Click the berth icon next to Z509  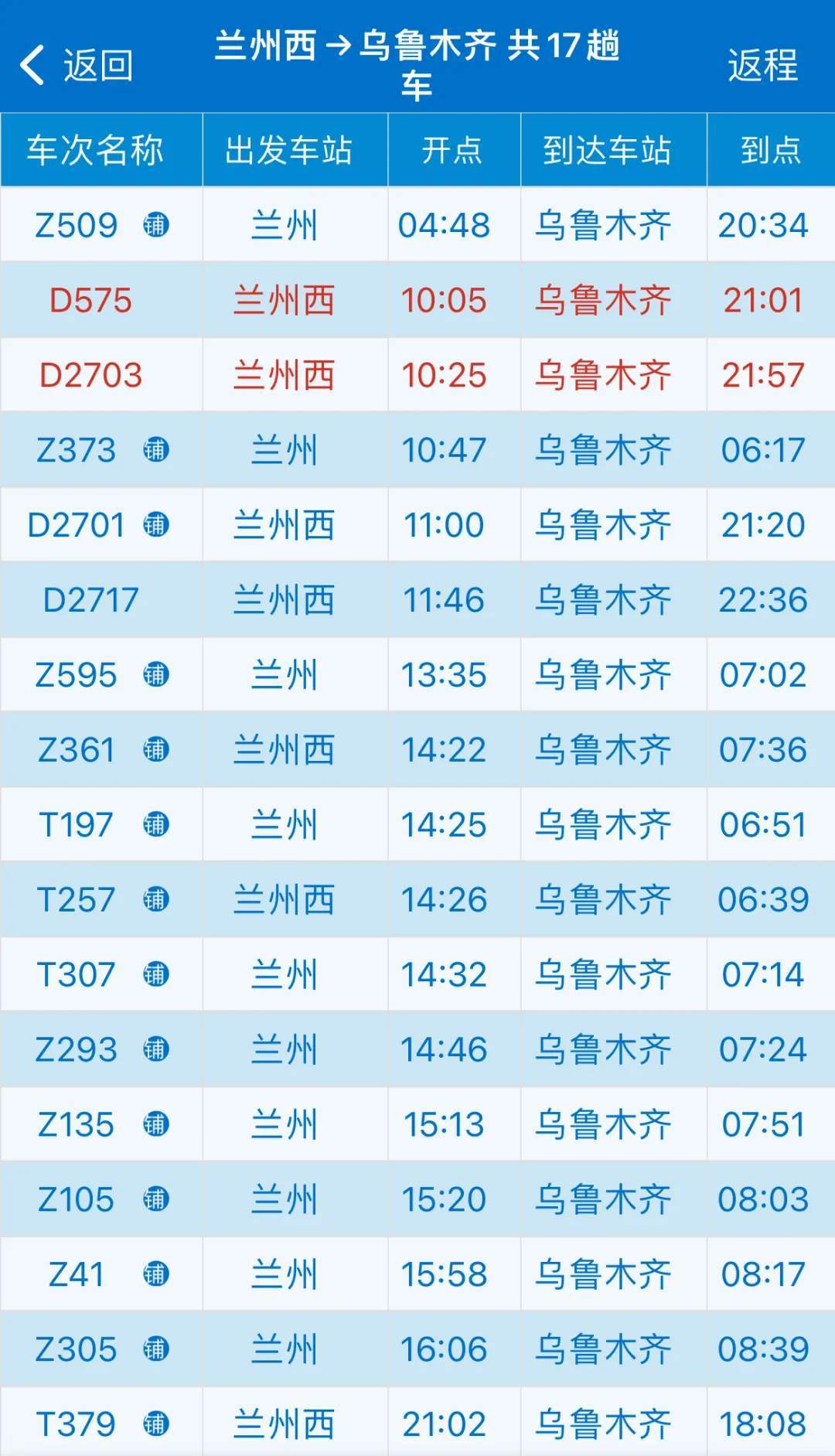click(155, 225)
